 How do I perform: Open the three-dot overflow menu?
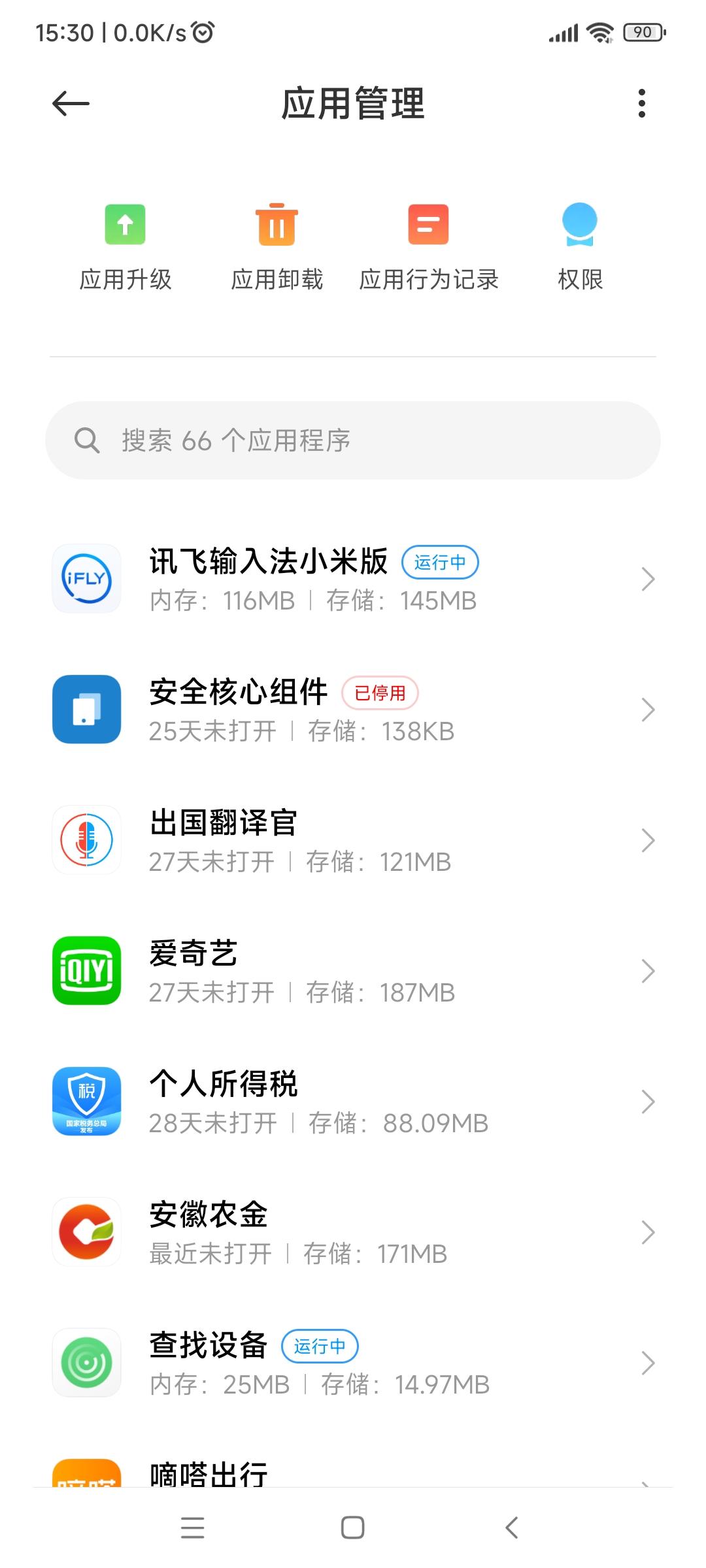point(641,103)
